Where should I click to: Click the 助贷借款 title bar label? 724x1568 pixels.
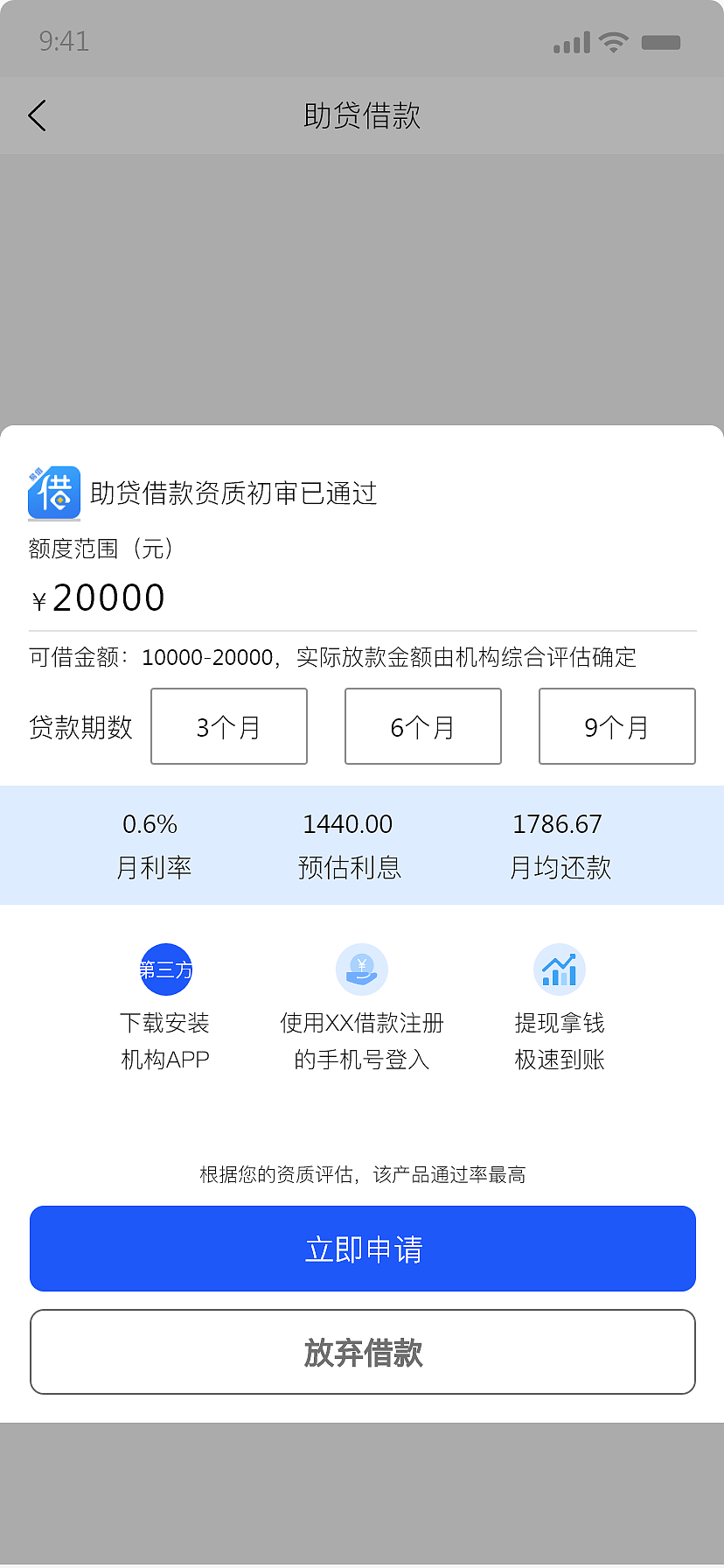[362, 115]
